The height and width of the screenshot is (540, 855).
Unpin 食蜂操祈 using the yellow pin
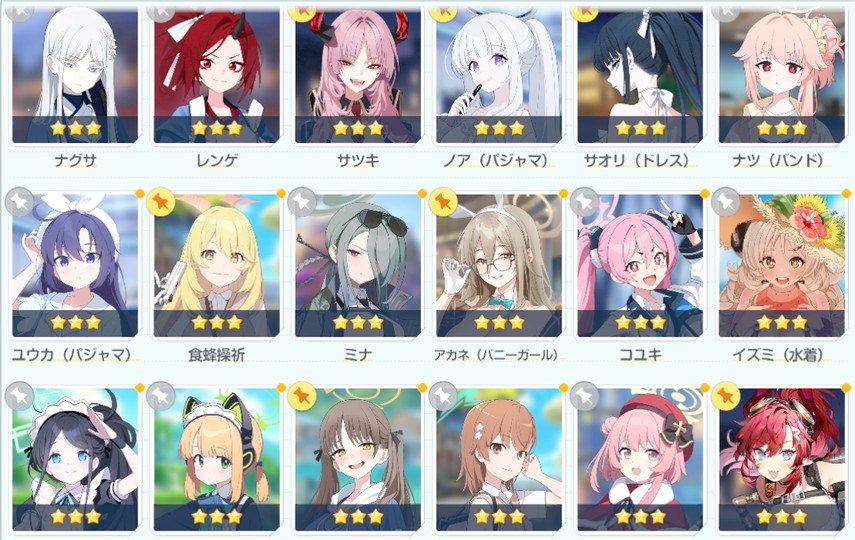(159, 203)
